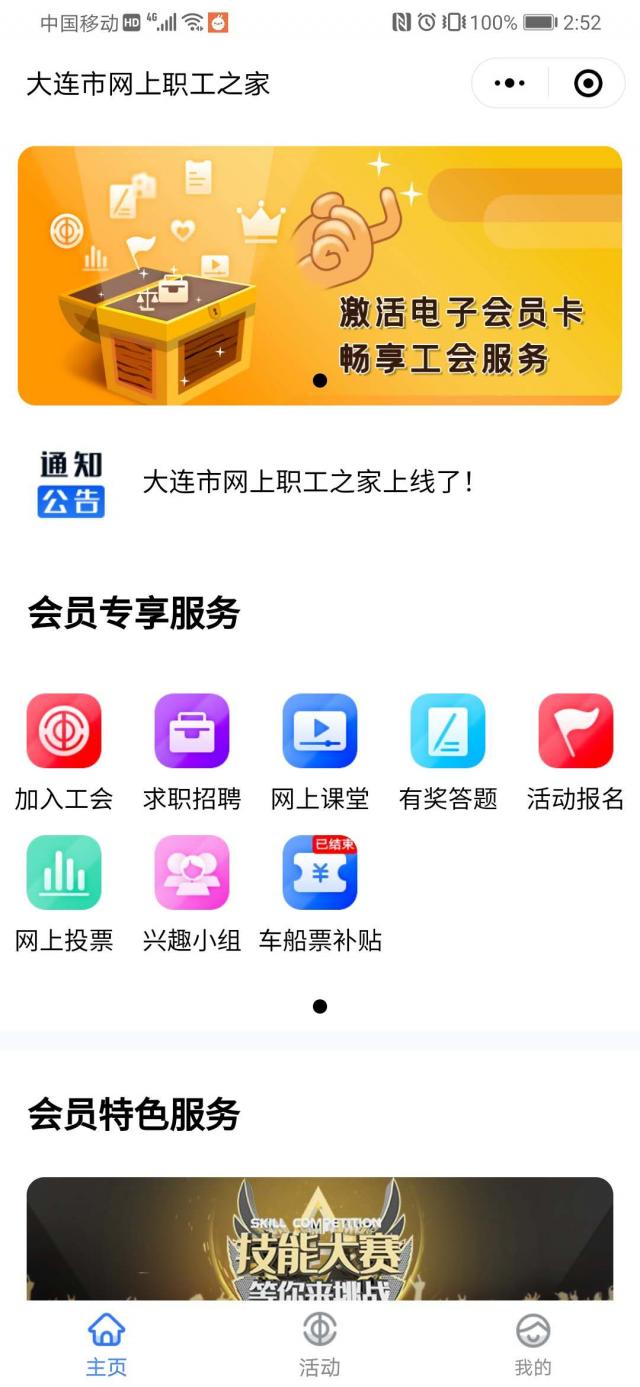The height and width of the screenshot is (1387, 640).
Task: Switch to the 主页 tab
Action: [107, 1345]
